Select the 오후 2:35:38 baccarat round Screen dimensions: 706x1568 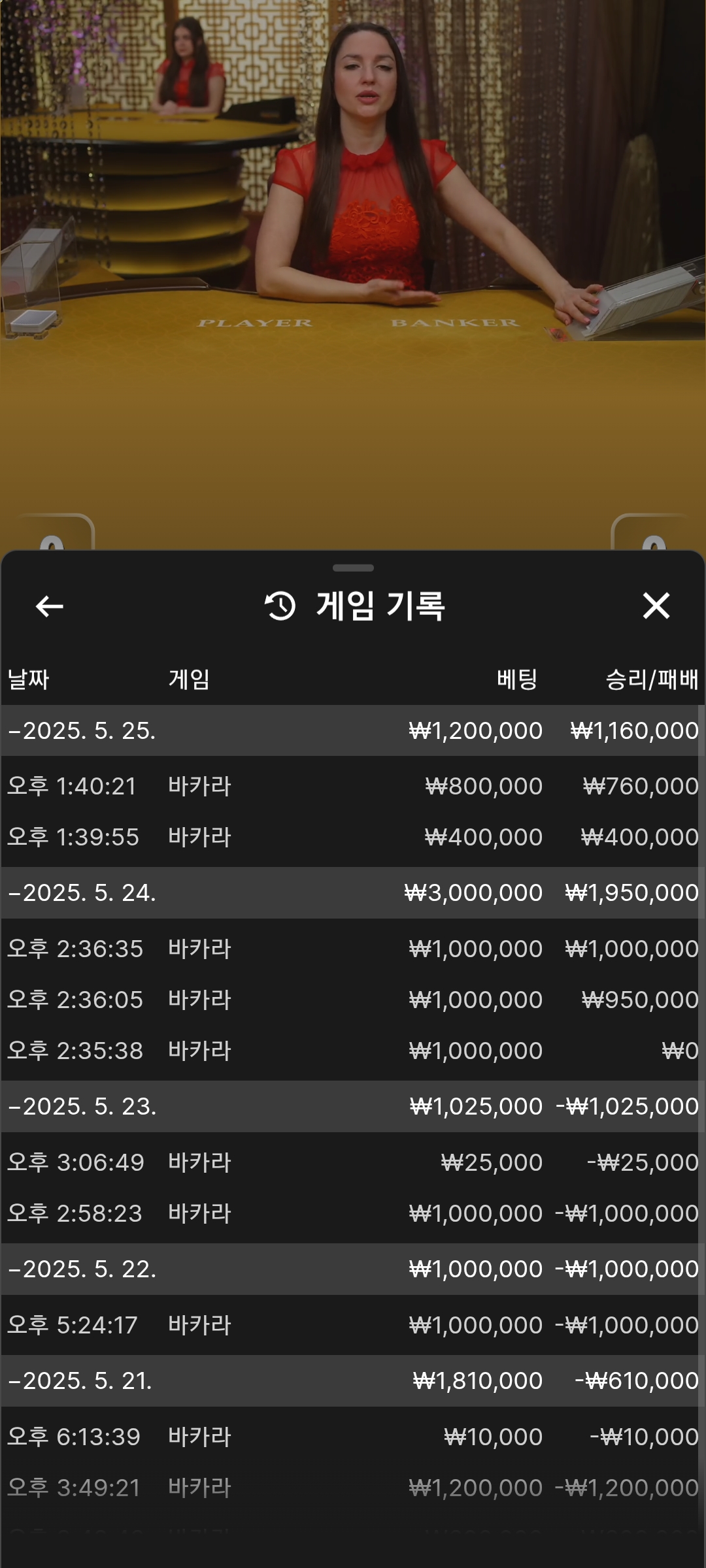tap(353, 1051)
